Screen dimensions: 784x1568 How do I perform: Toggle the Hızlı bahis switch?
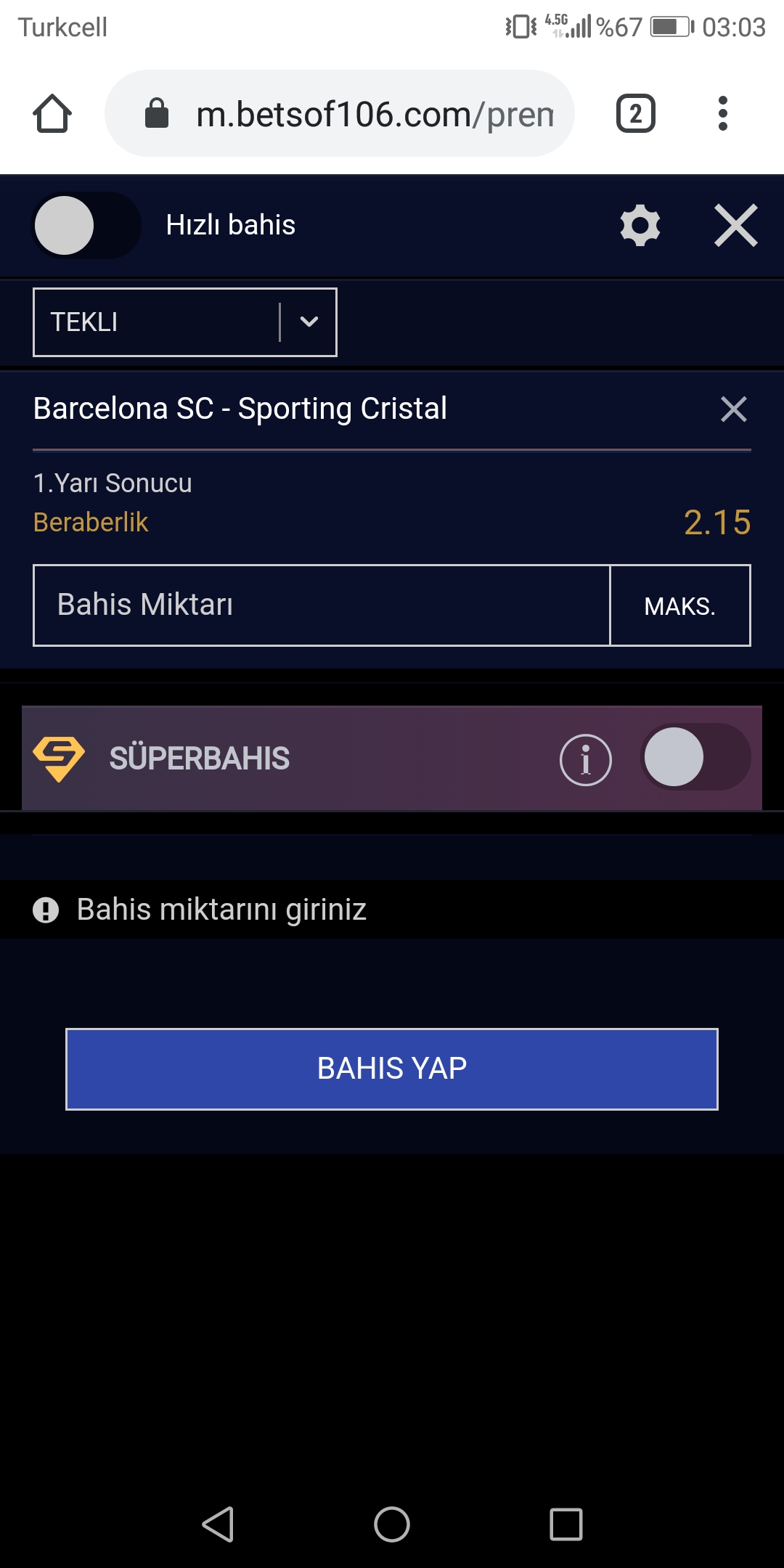[x=86, y=225]
